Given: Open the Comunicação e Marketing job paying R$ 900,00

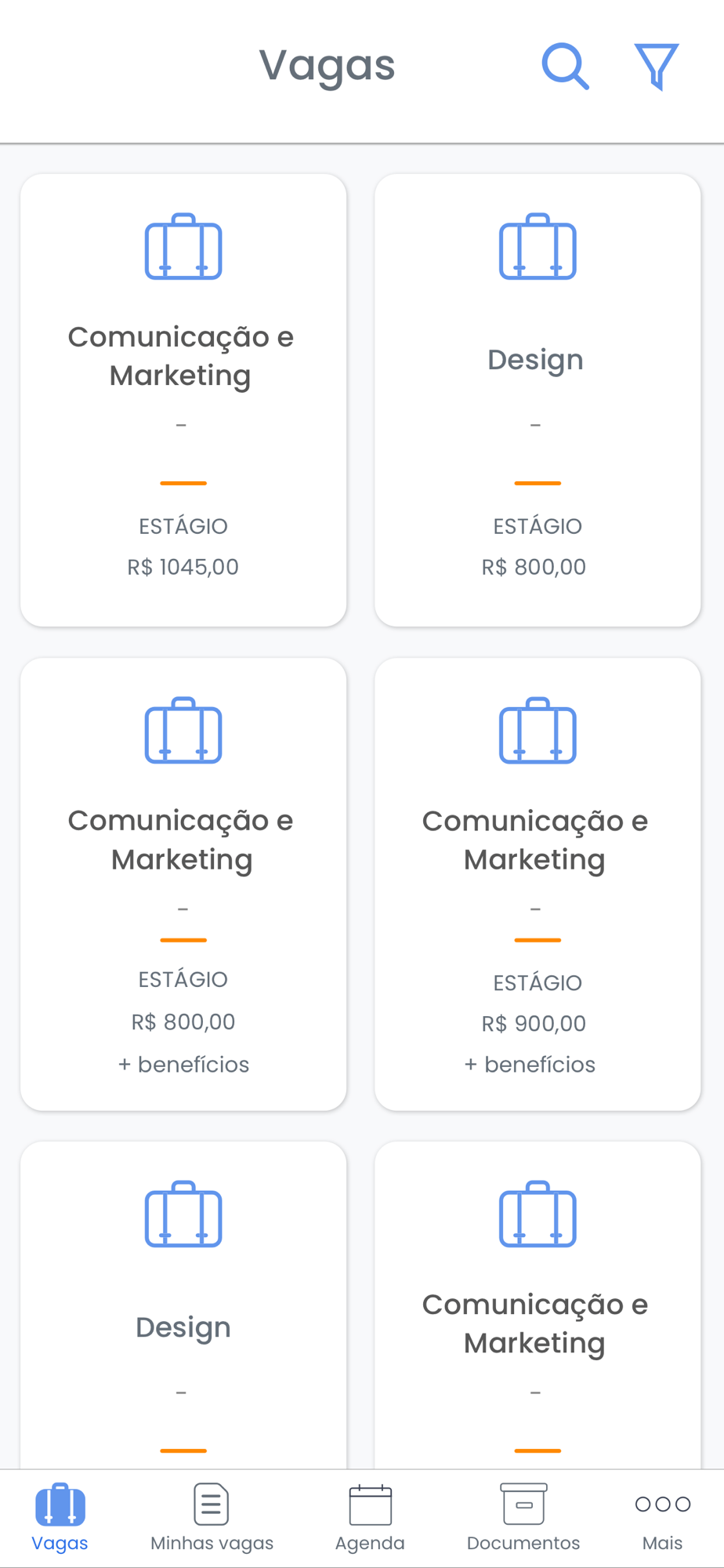Looking at the screenshot, I should pos(538,884).
